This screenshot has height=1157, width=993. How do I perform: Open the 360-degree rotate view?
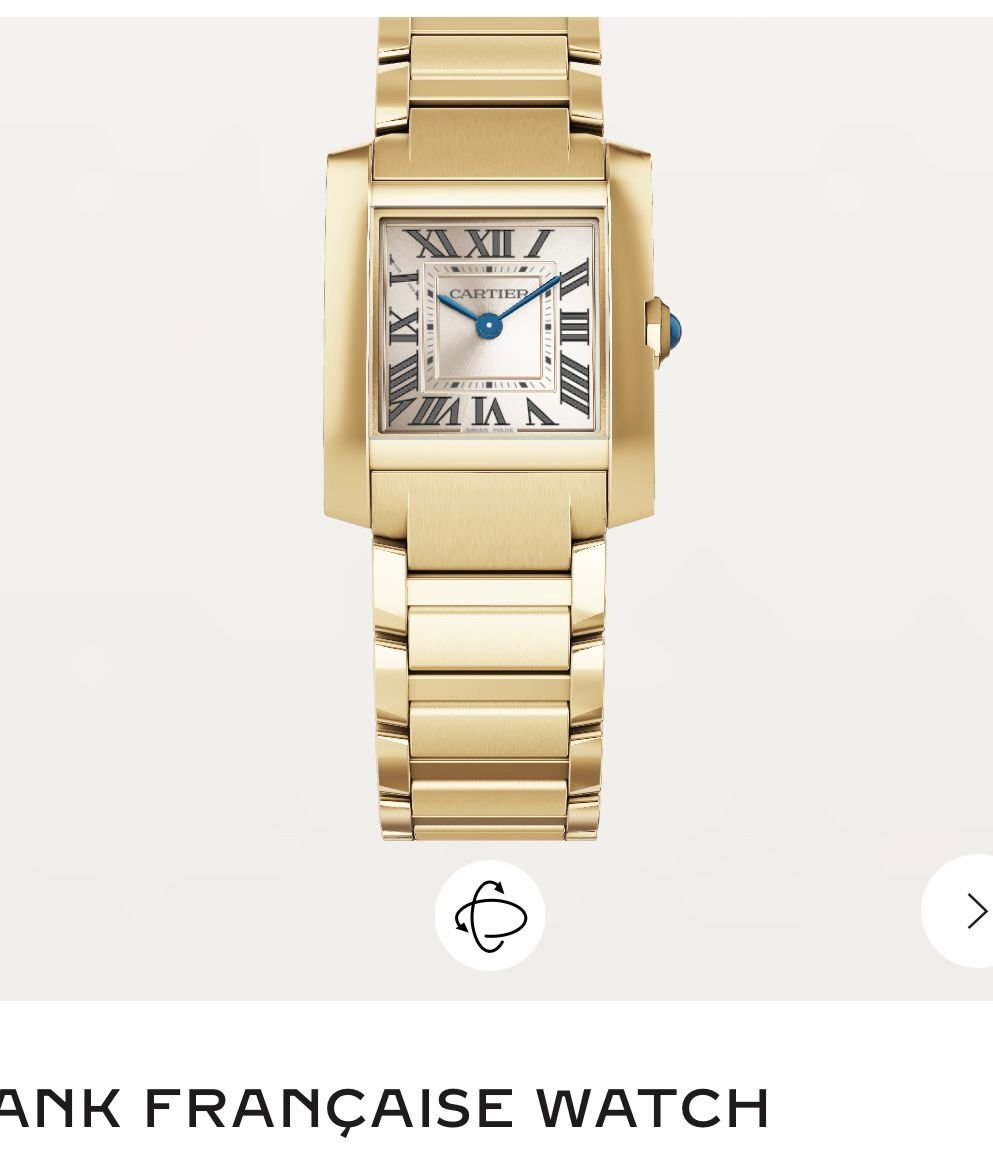pyautogui.click(x=490, y=915)
